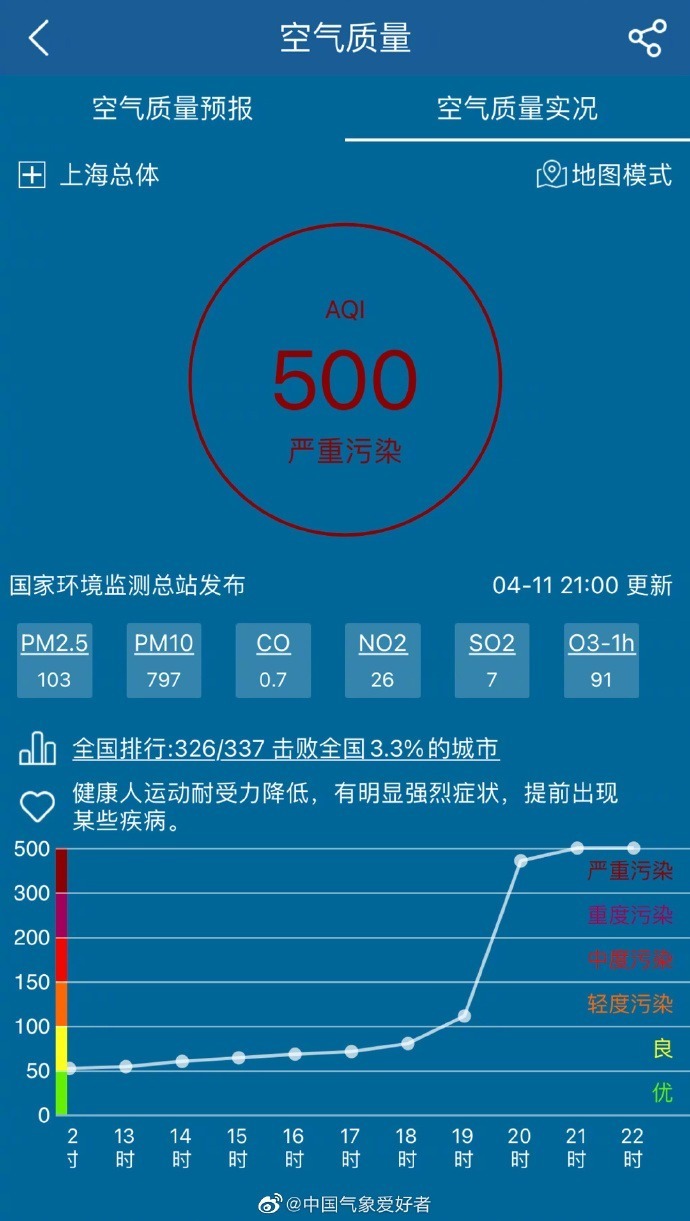Select the PM10 pollutant chip
Viewport: 690px width, 1221px height.
click(x=164, y=660)
